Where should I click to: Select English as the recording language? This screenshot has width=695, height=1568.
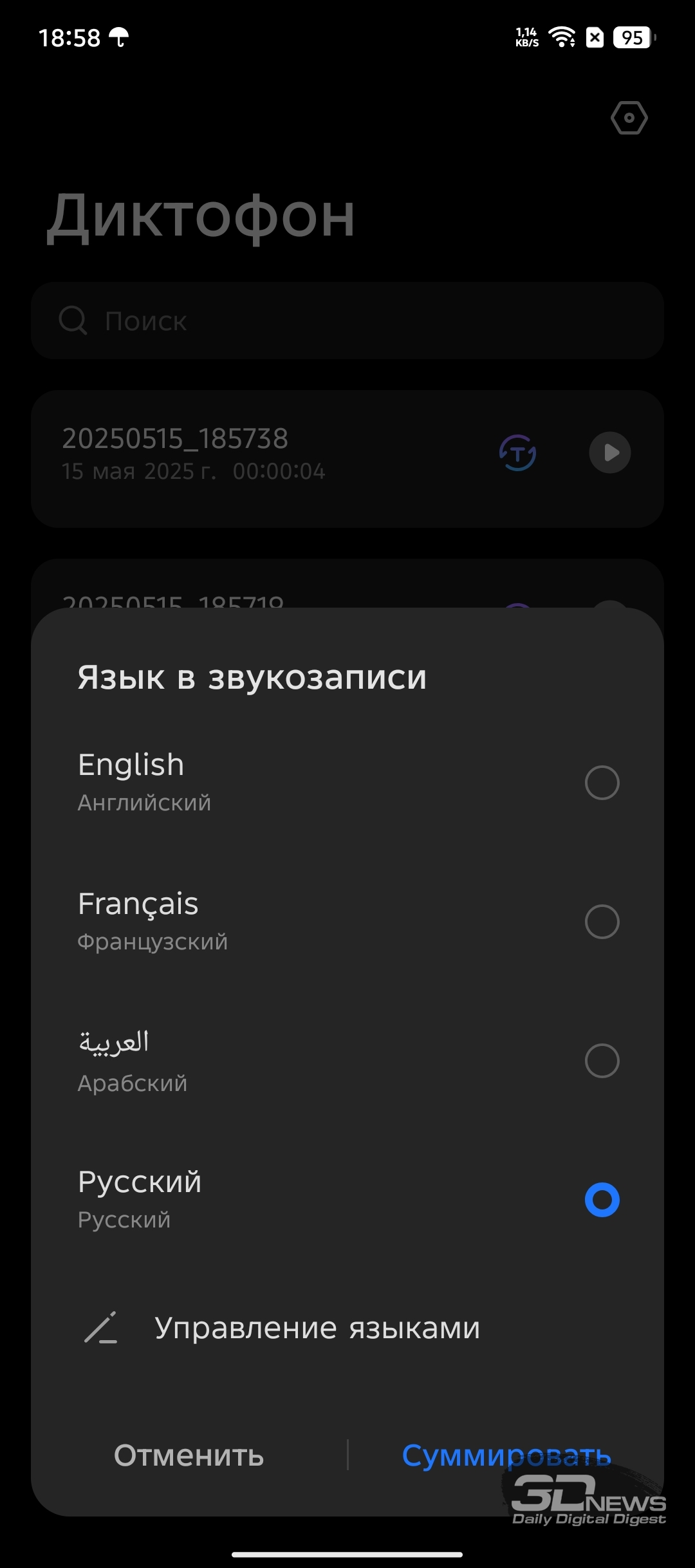pos(347,783)
